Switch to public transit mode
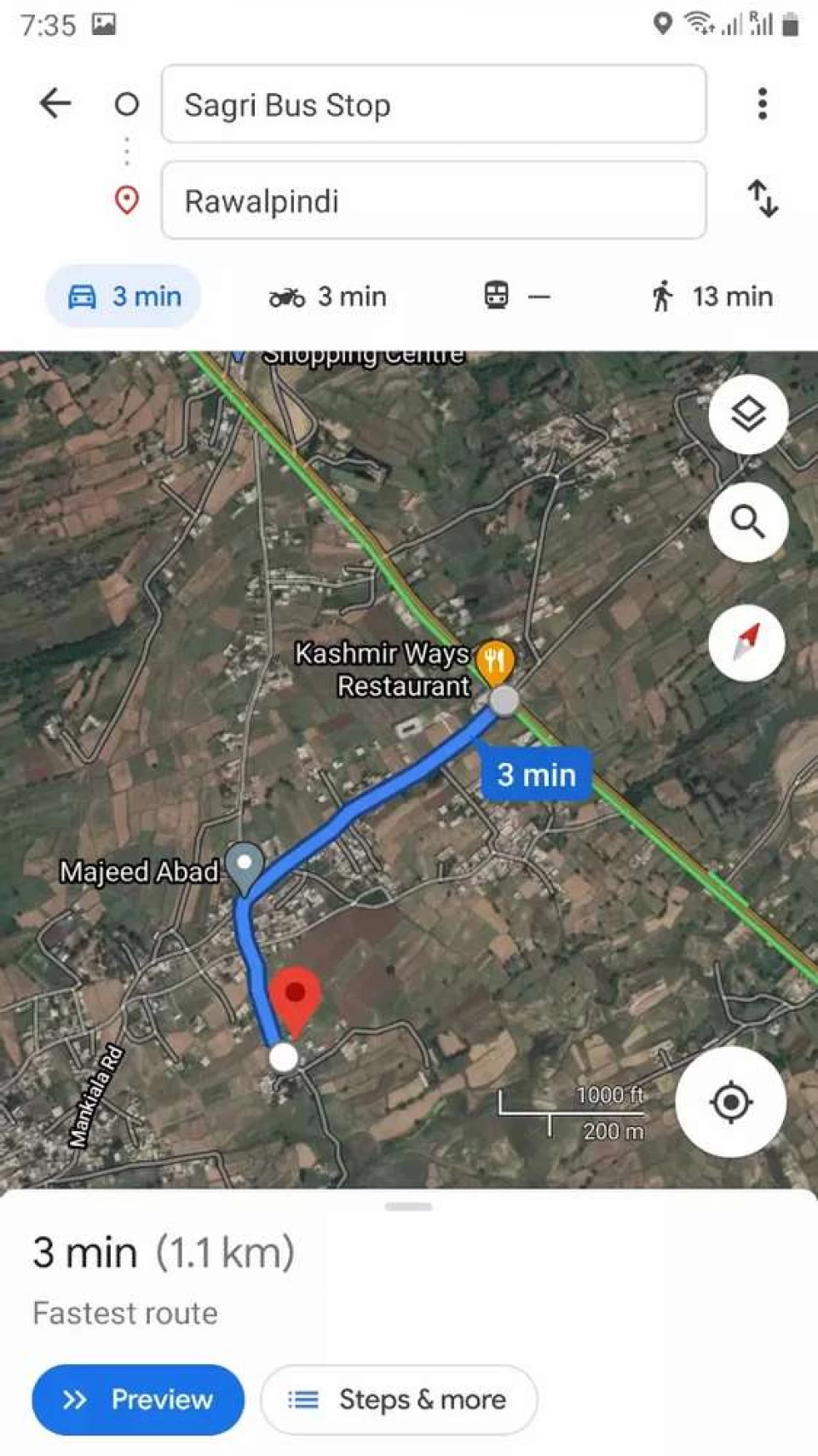The height and width of the screenshot is (1456, 818). 516,297
